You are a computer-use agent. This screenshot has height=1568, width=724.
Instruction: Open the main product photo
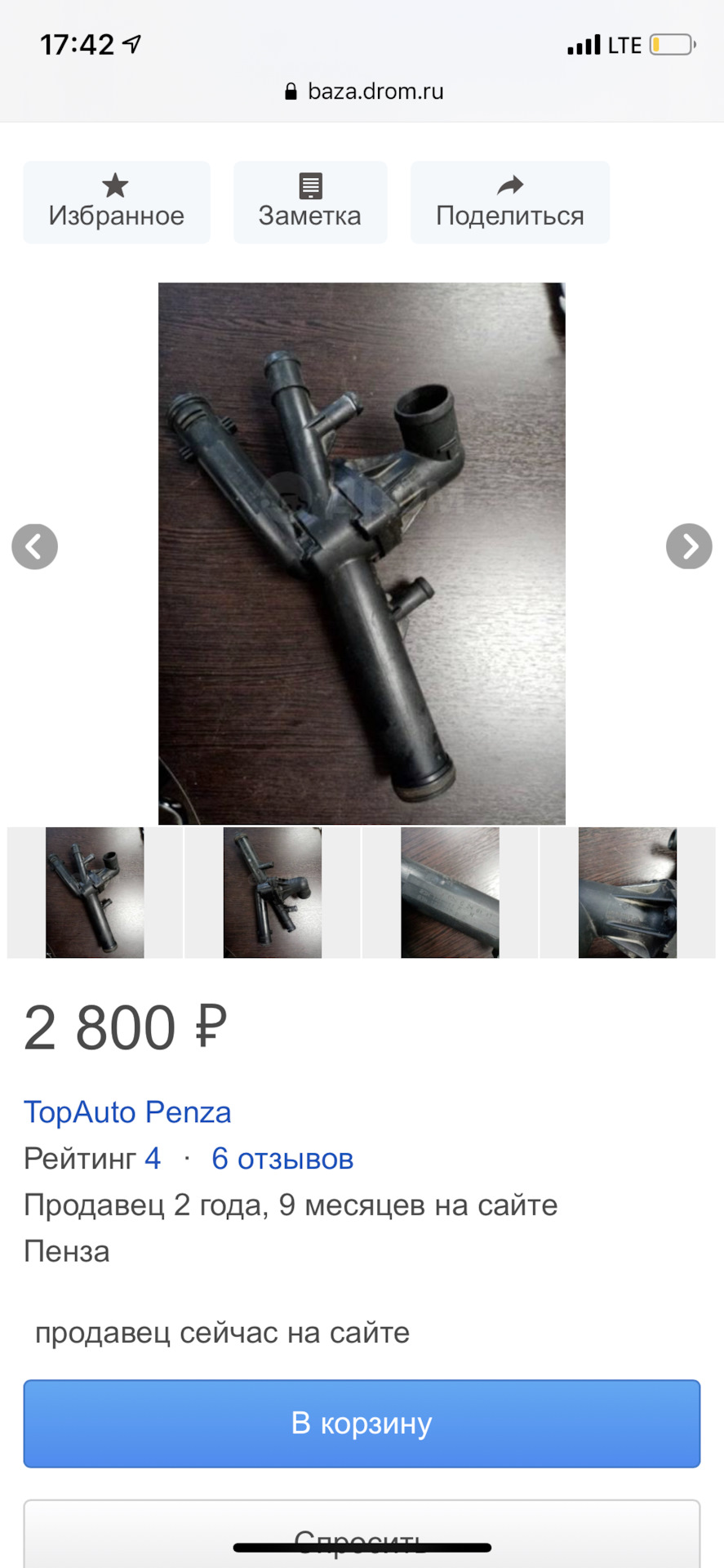[x=362, y=553]
